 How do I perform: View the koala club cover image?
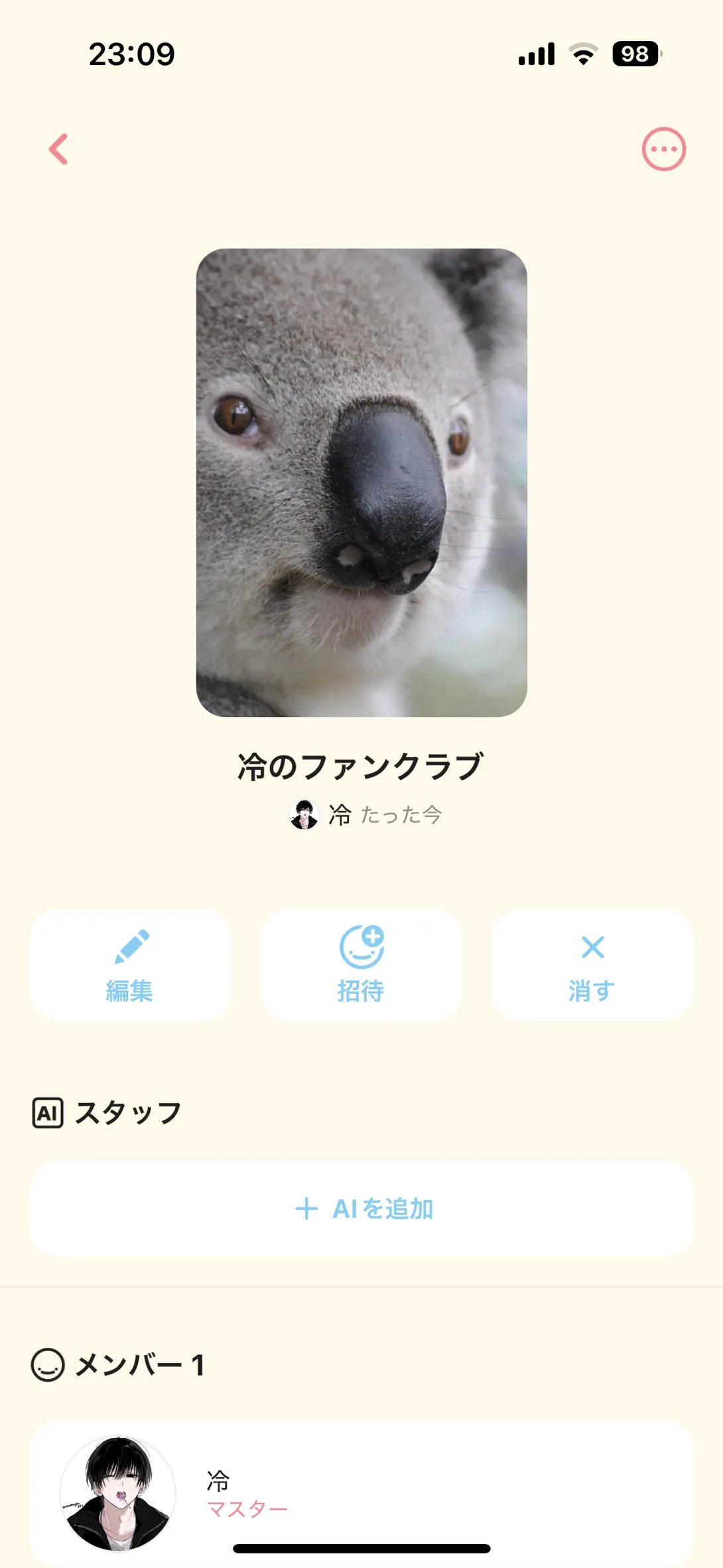point(361,482)
